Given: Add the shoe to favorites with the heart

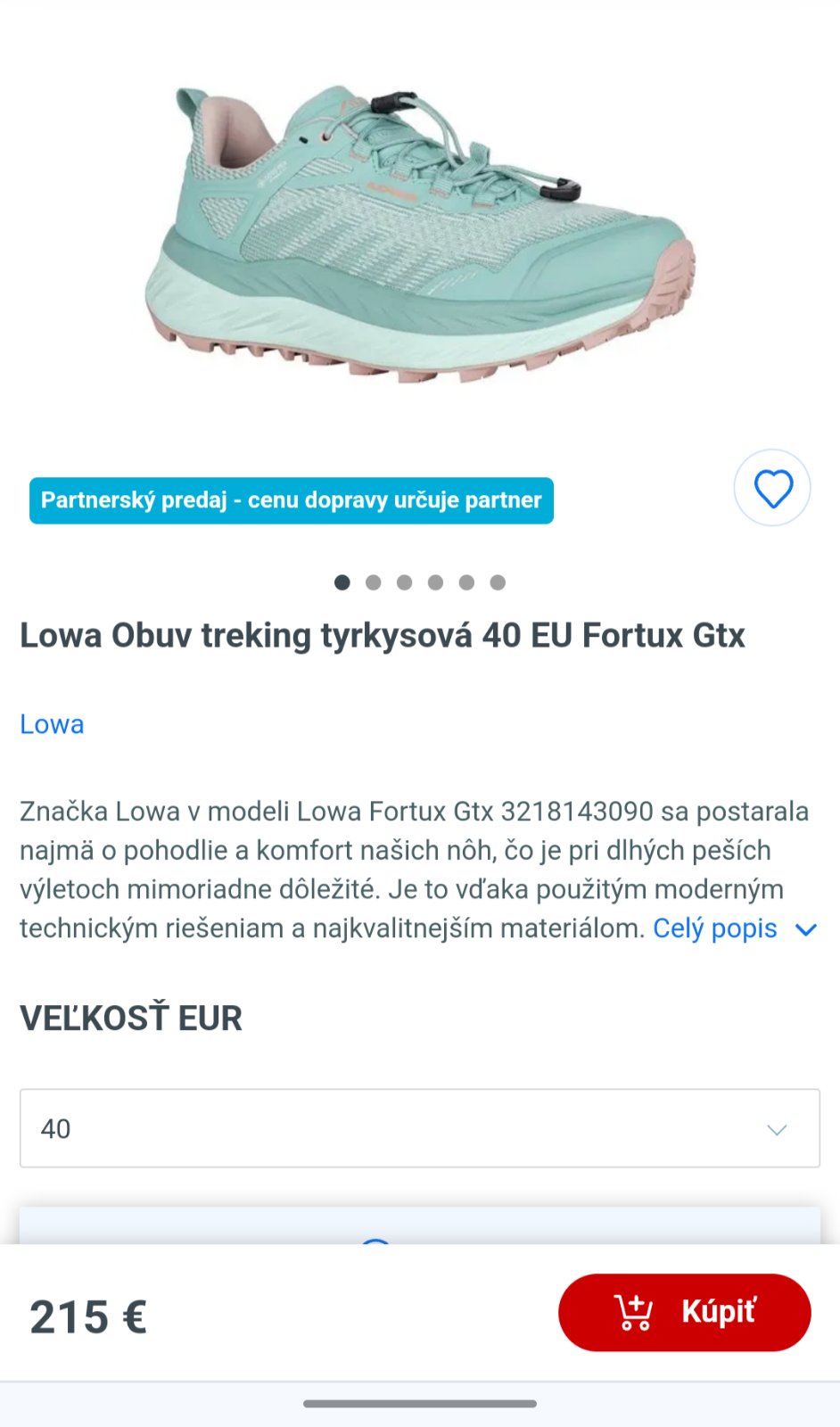Looking at the screenshot, I should pyautogui.click(x=772, y=488).
